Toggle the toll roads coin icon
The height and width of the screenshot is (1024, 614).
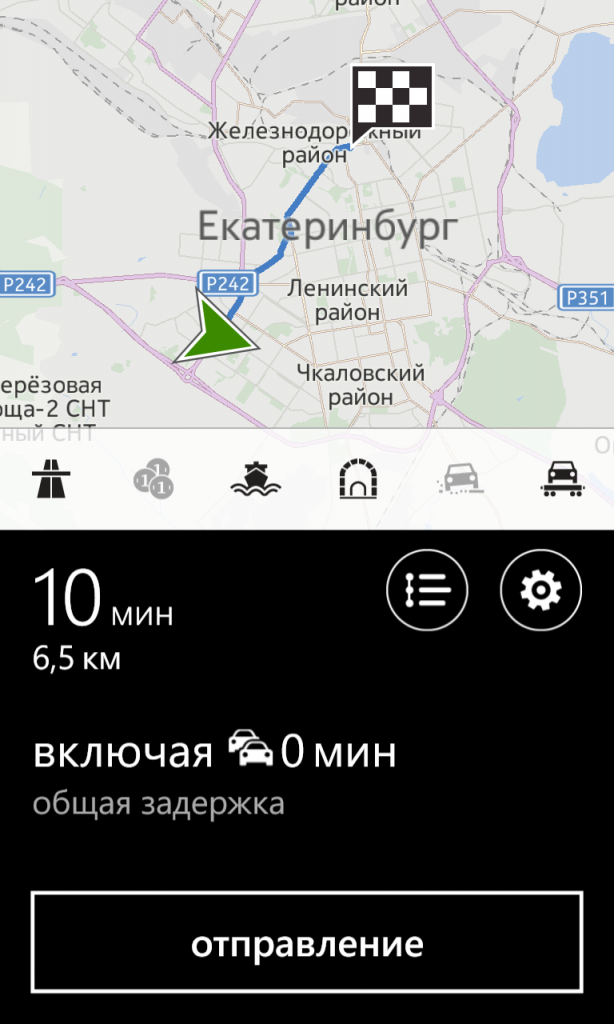(x=153, y=480)
